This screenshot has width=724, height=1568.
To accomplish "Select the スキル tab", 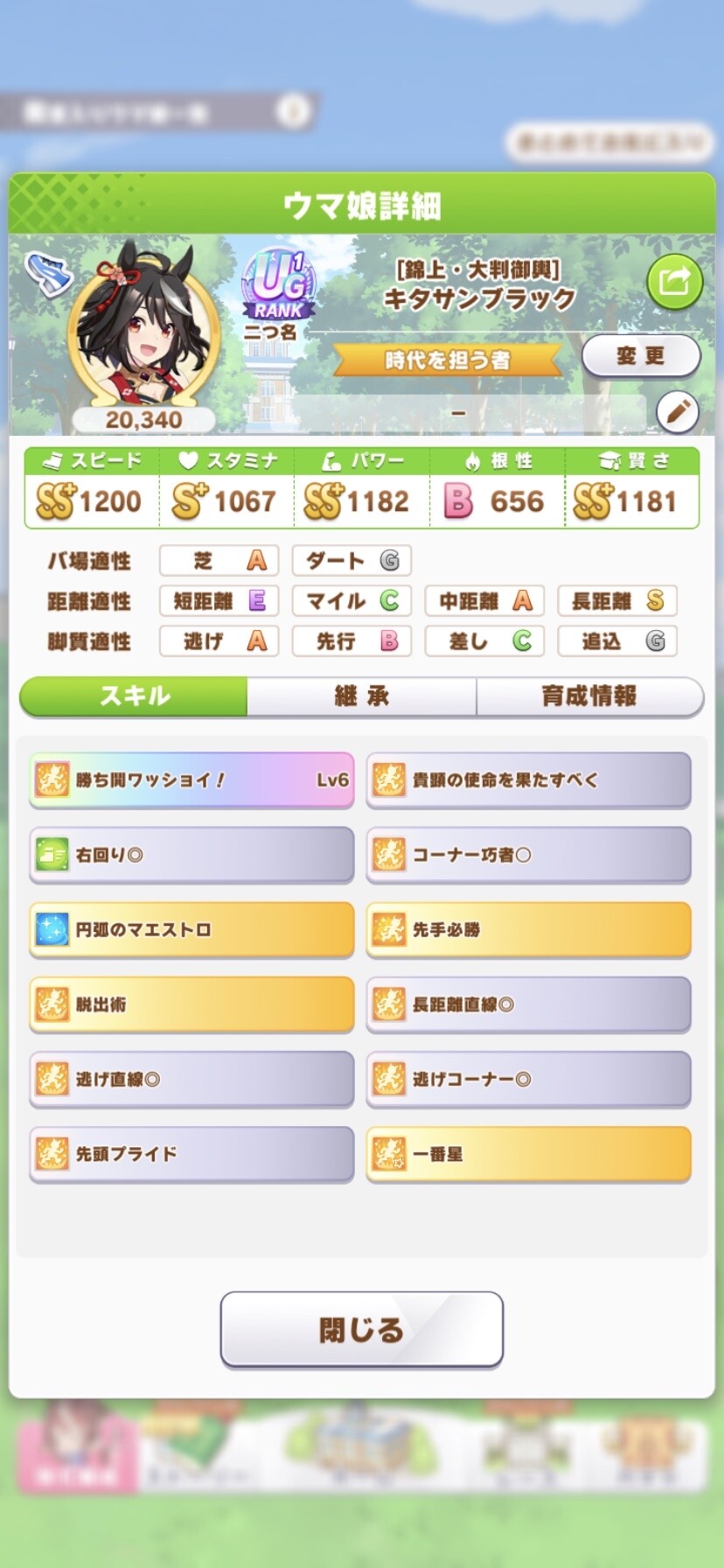I will [x=135, y=696].
